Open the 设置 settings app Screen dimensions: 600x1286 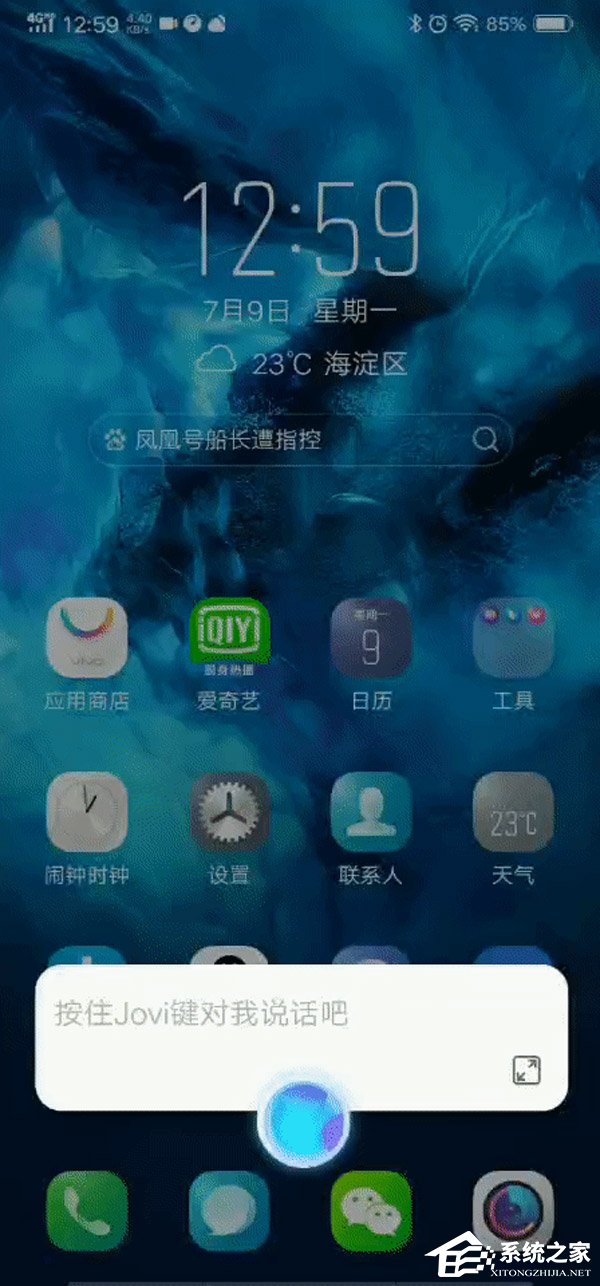(x=230, y=812)
